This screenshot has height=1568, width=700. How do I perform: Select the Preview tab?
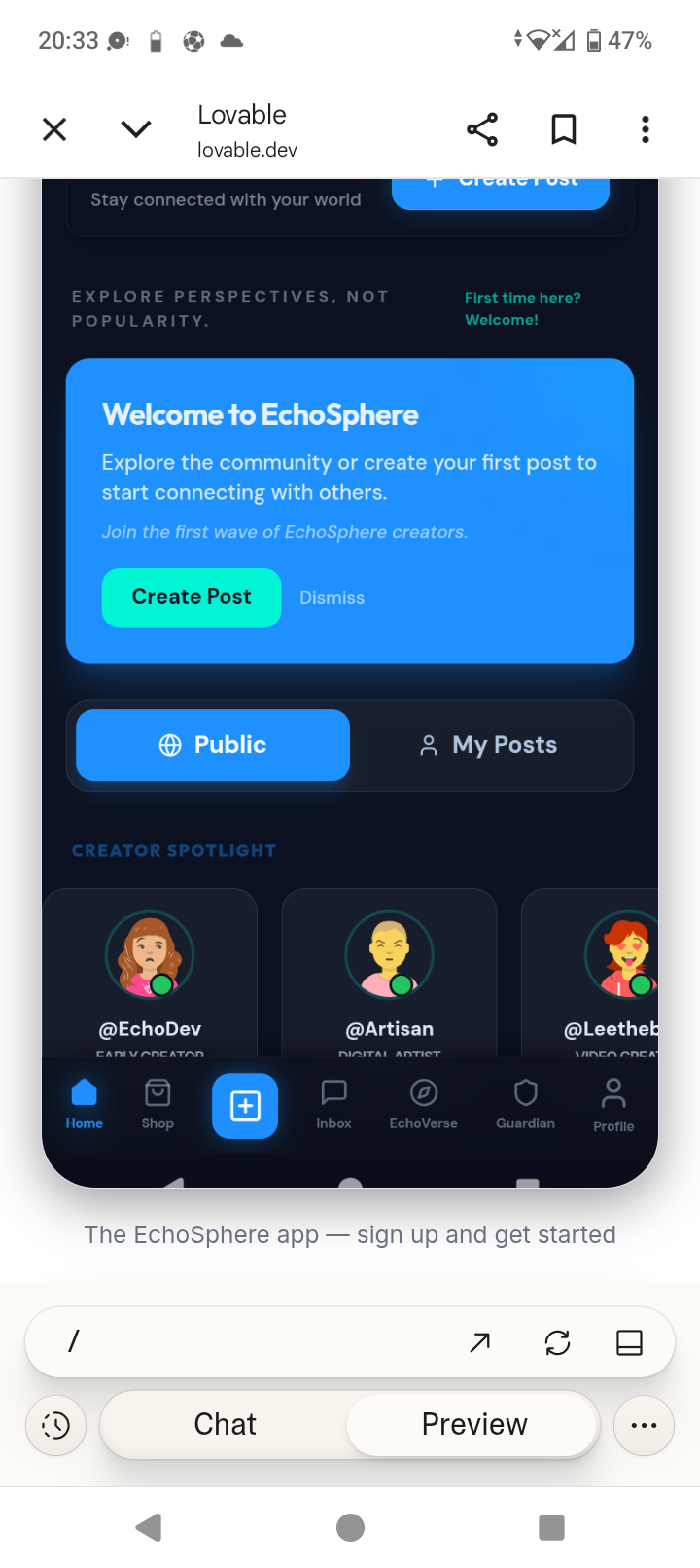[473, 1424]
